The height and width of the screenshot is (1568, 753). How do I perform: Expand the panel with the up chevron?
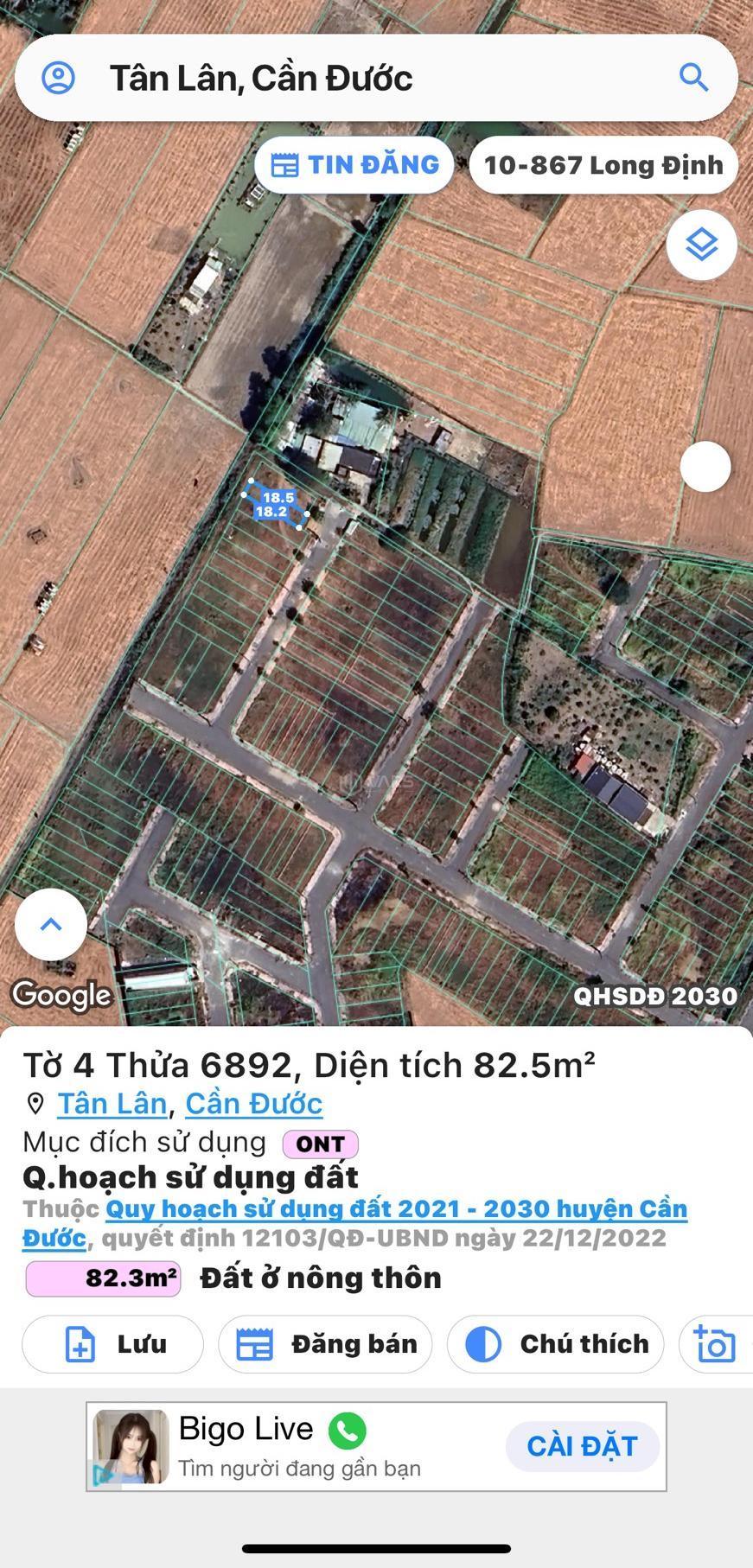(x=51, y=924)
